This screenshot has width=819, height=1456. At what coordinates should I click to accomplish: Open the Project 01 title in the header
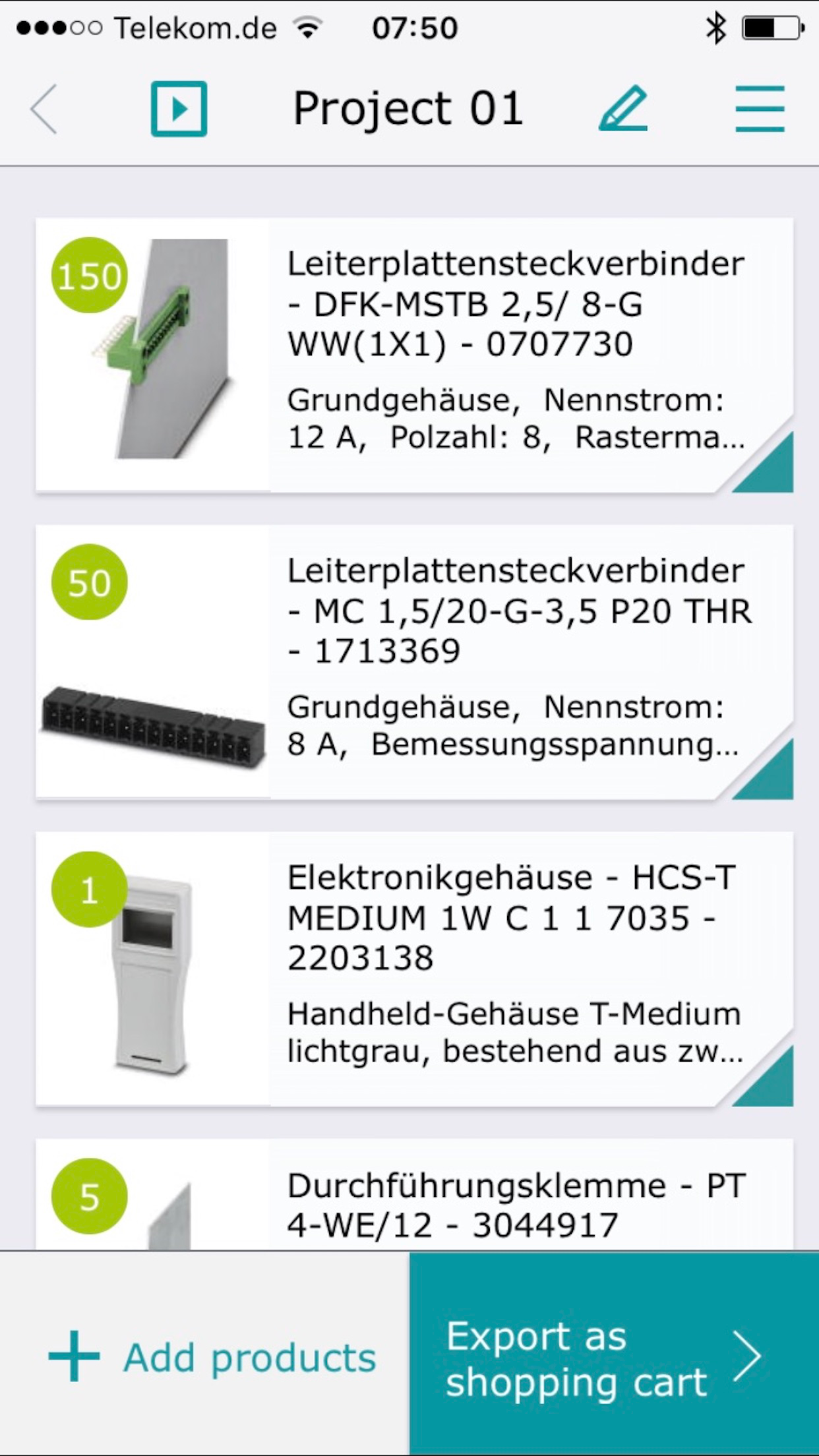point(408,108)
